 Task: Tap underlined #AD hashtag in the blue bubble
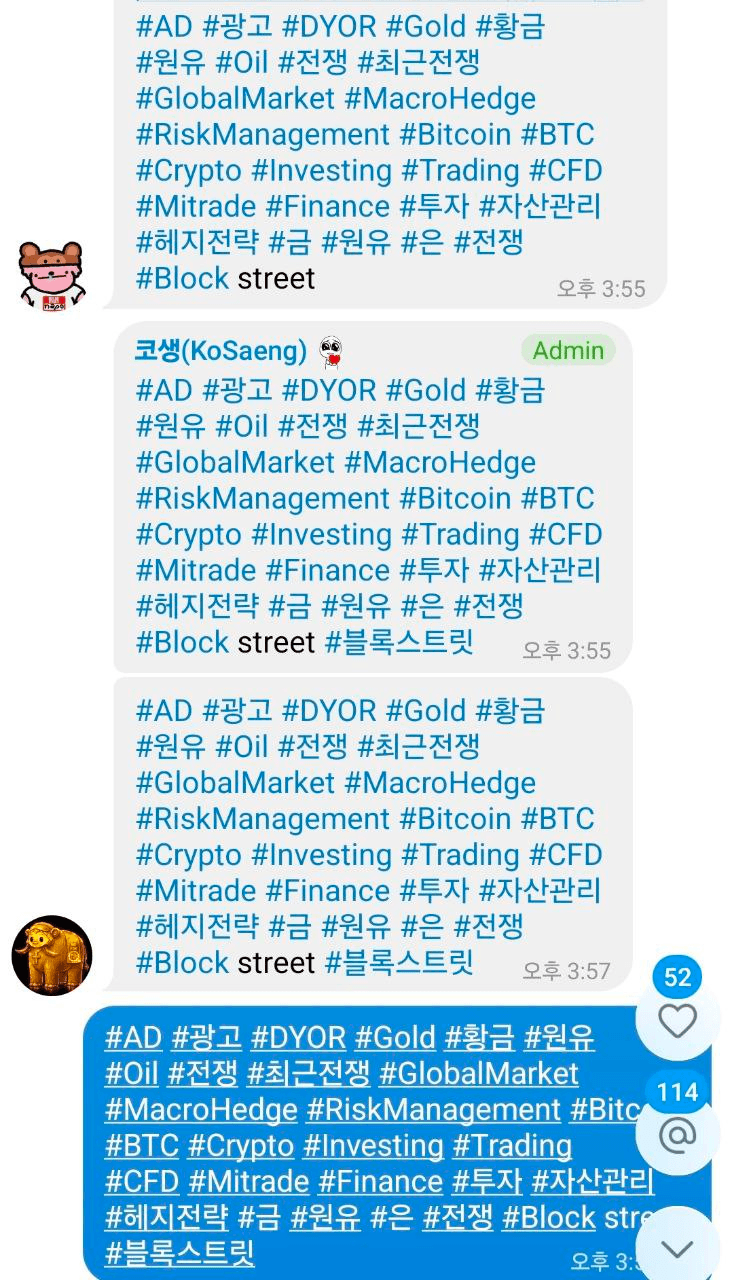pyautogui.click(x=133, y=1038)
